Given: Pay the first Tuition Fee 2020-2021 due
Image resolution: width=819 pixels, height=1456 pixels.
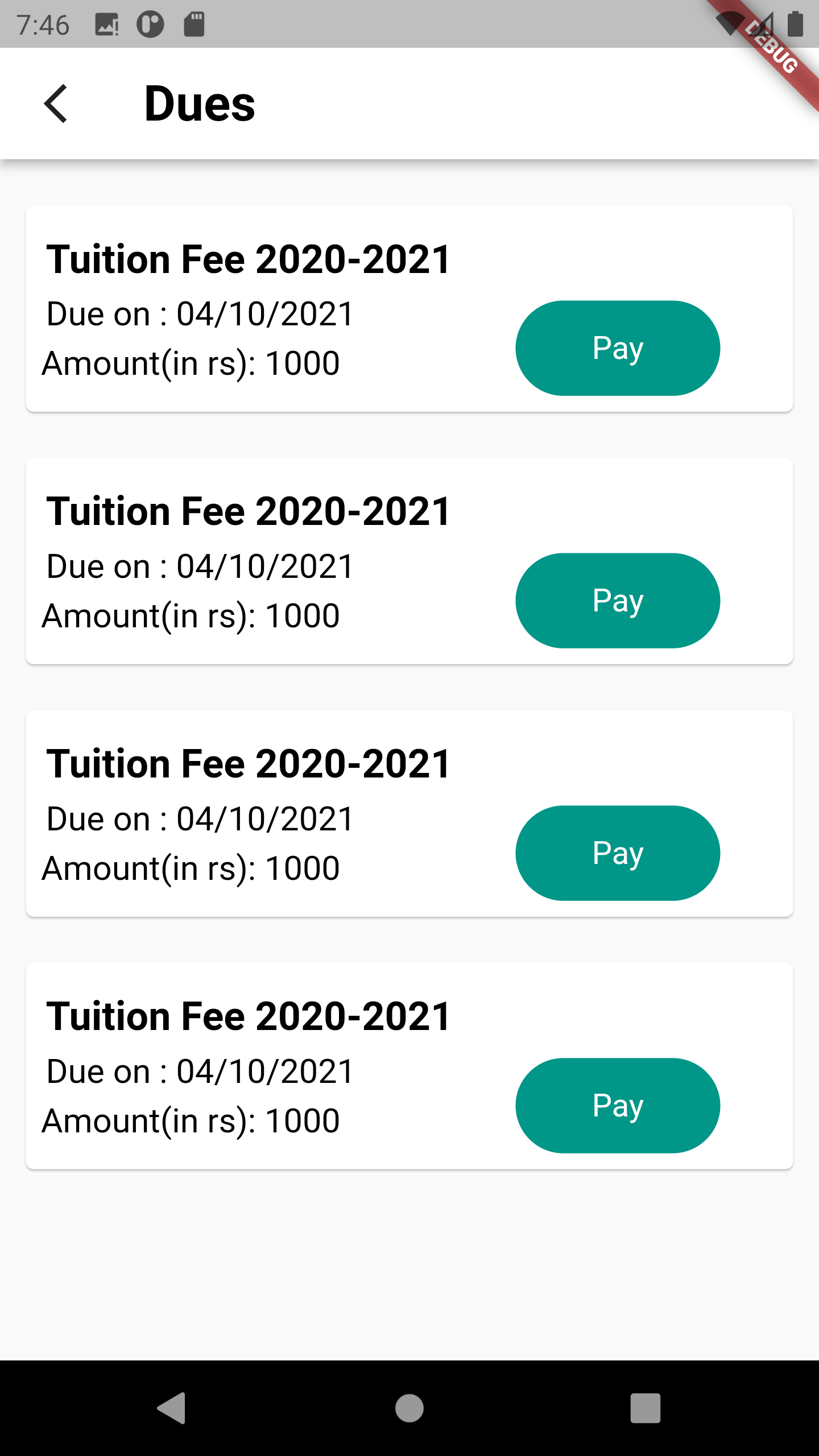Looking at the screenshot, I should tap(618, 348).
